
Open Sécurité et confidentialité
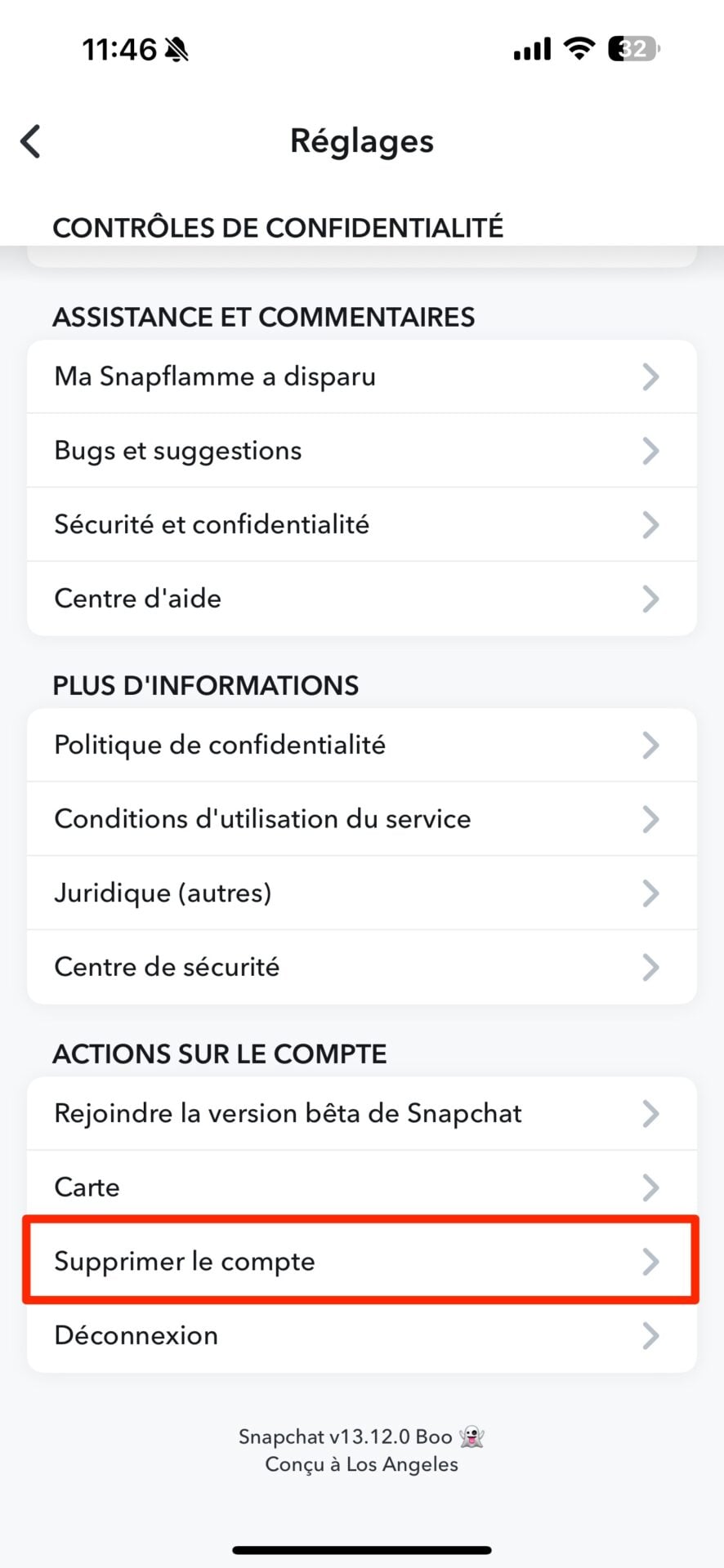coord(361,524)
